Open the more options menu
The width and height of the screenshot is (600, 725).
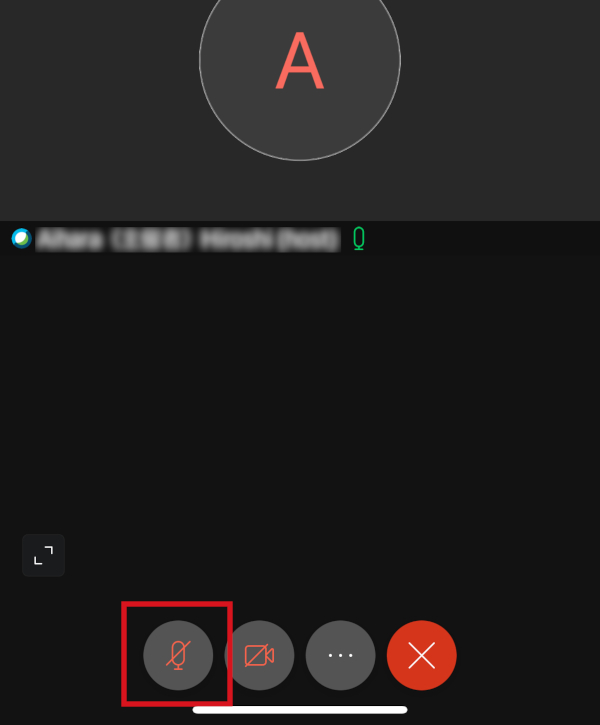(341, 655)
